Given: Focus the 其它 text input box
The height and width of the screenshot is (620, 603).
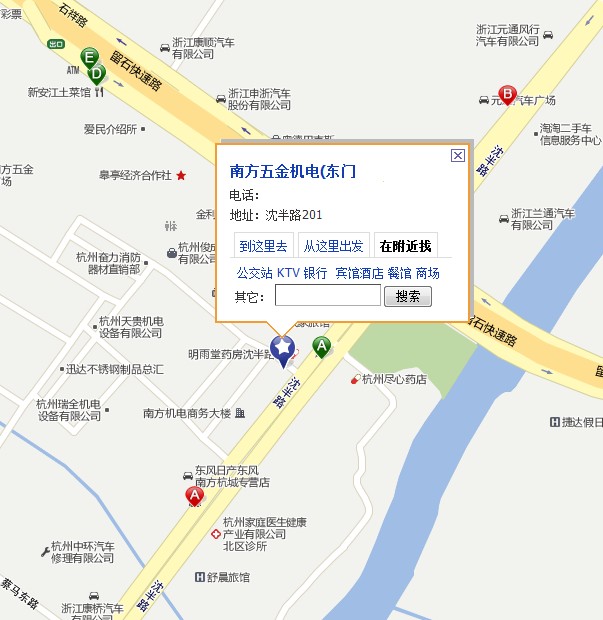Looking at the screenshot, I should point(328,296).
